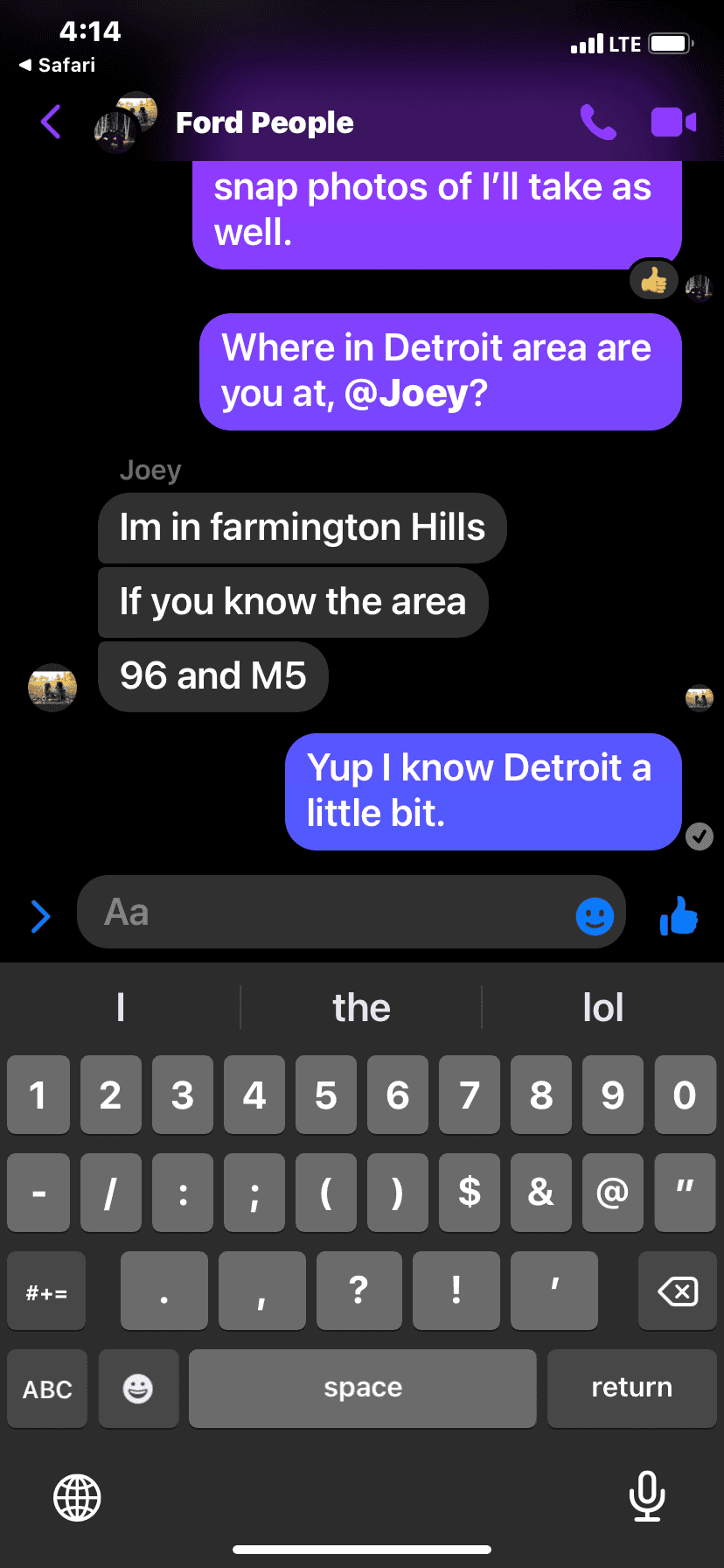Image resolution: width=724 pixels, height=1568 pixels.
Task: Expand more options chevron beside text field
Action: [40, 916]
